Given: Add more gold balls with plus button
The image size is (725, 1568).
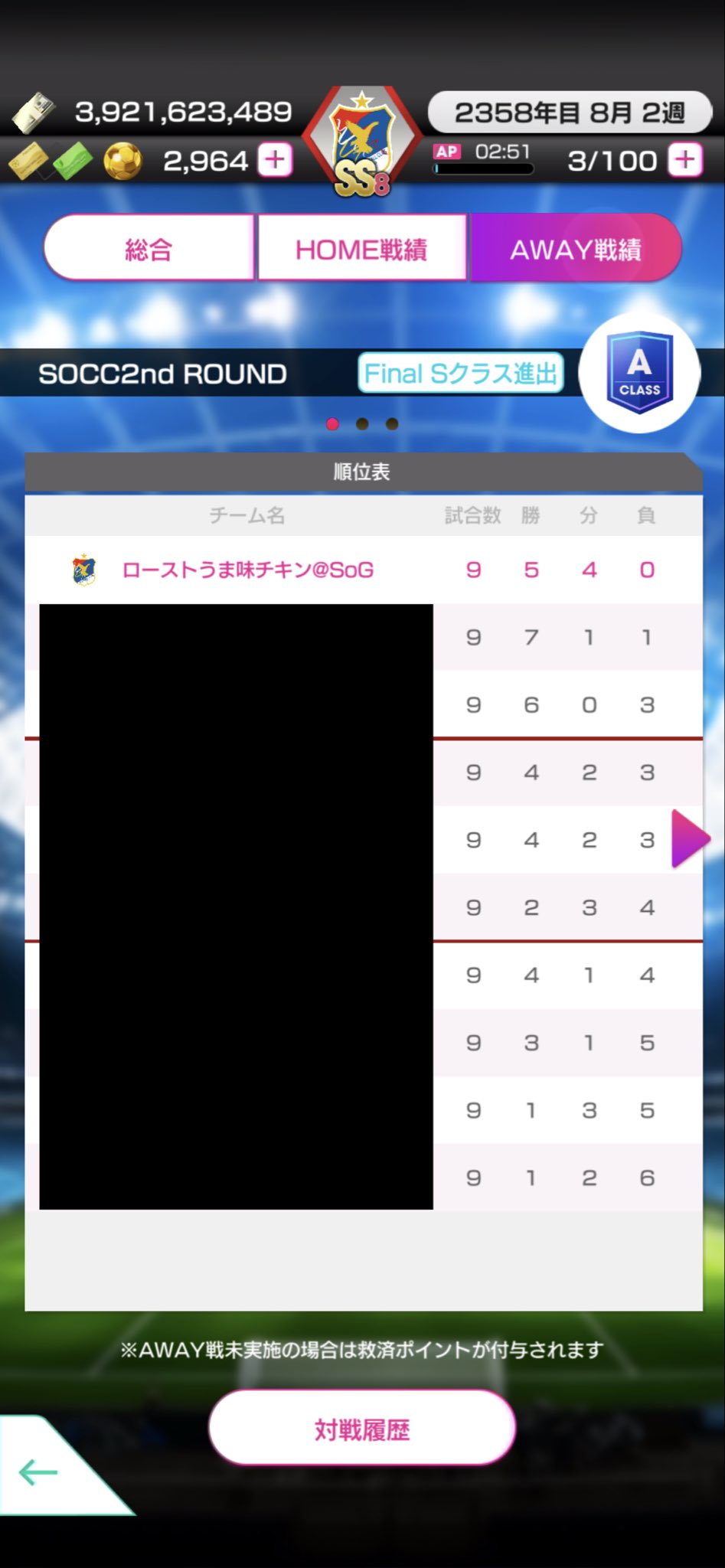Looking at the screenshot, I should (x=275, y=160).
